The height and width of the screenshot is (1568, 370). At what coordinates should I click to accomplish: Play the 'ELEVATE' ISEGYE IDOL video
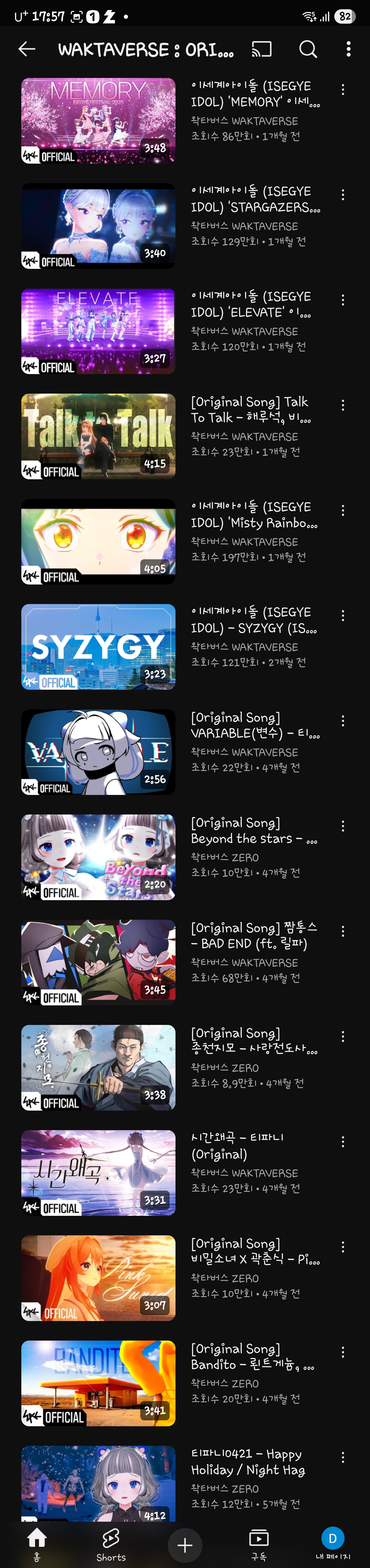pos(98,331)
